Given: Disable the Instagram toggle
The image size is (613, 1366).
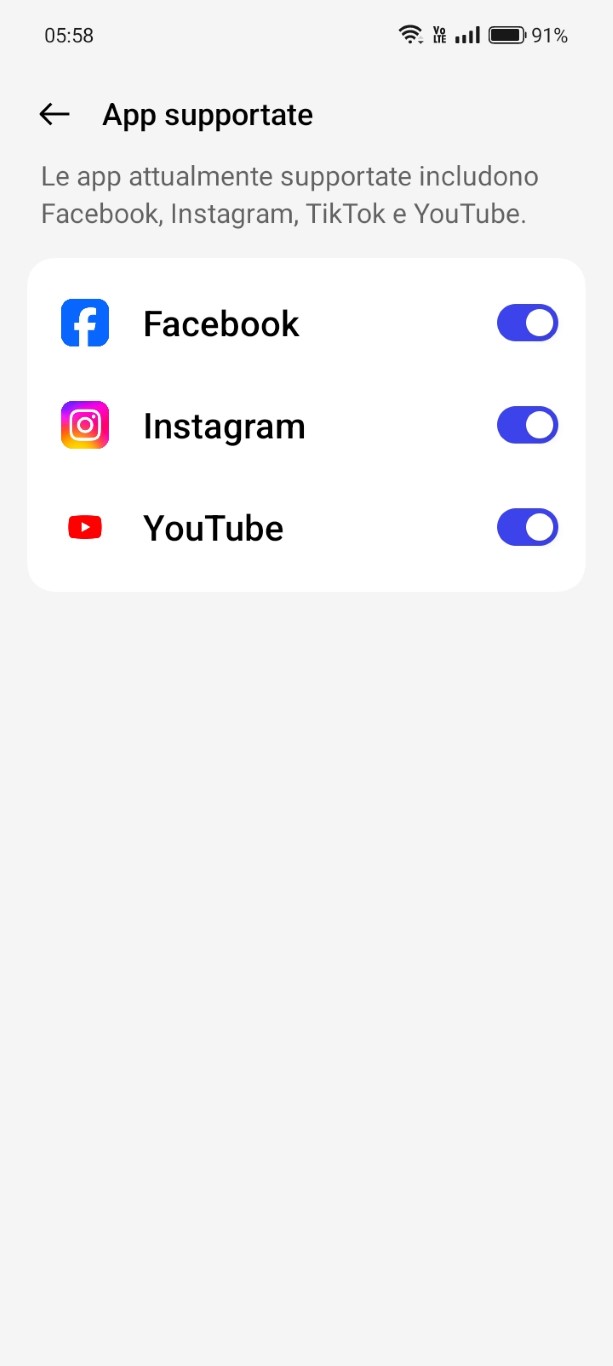Looking at the screenshot, I should coord(527,425).
